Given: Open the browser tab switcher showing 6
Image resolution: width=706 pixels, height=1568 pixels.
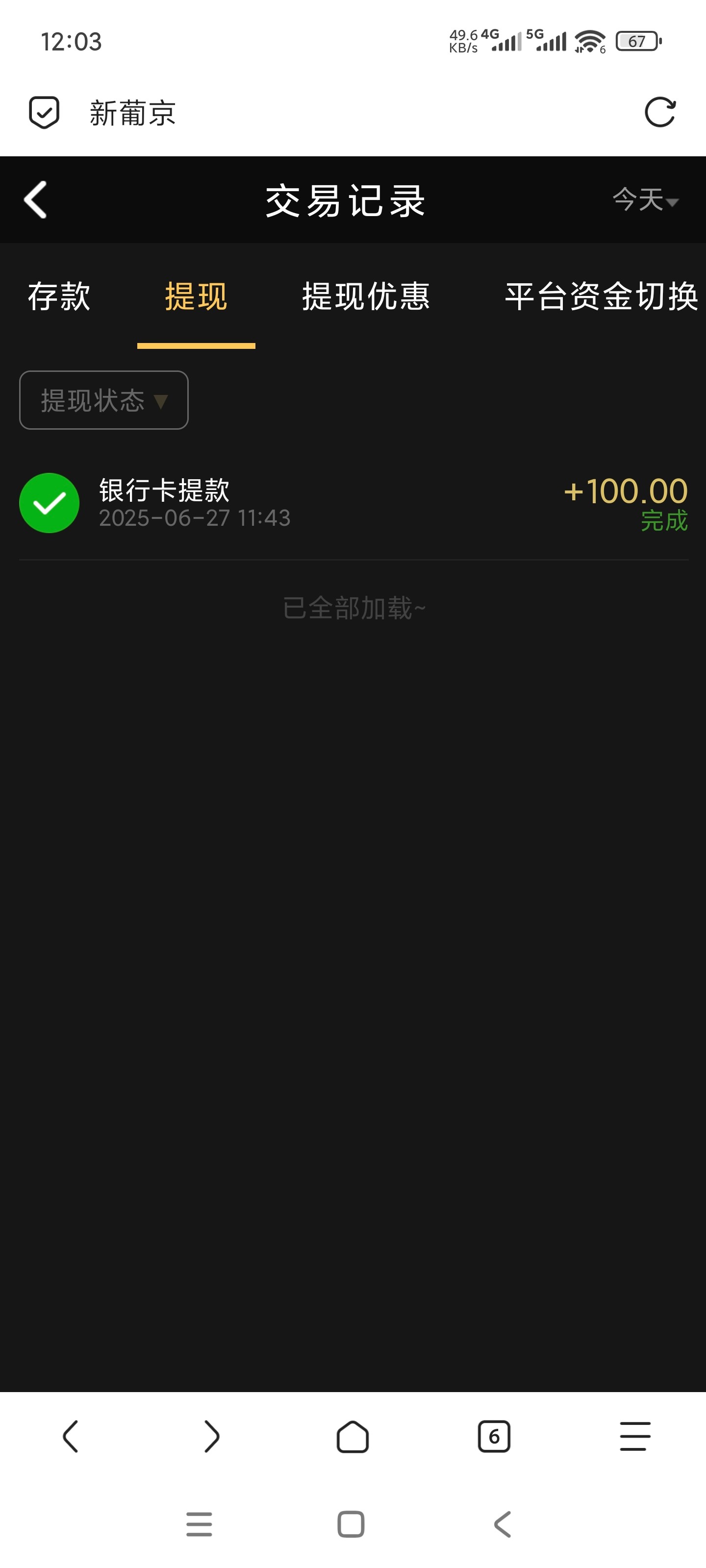Looking at the screenshot, I should (x=494, y=1437).
